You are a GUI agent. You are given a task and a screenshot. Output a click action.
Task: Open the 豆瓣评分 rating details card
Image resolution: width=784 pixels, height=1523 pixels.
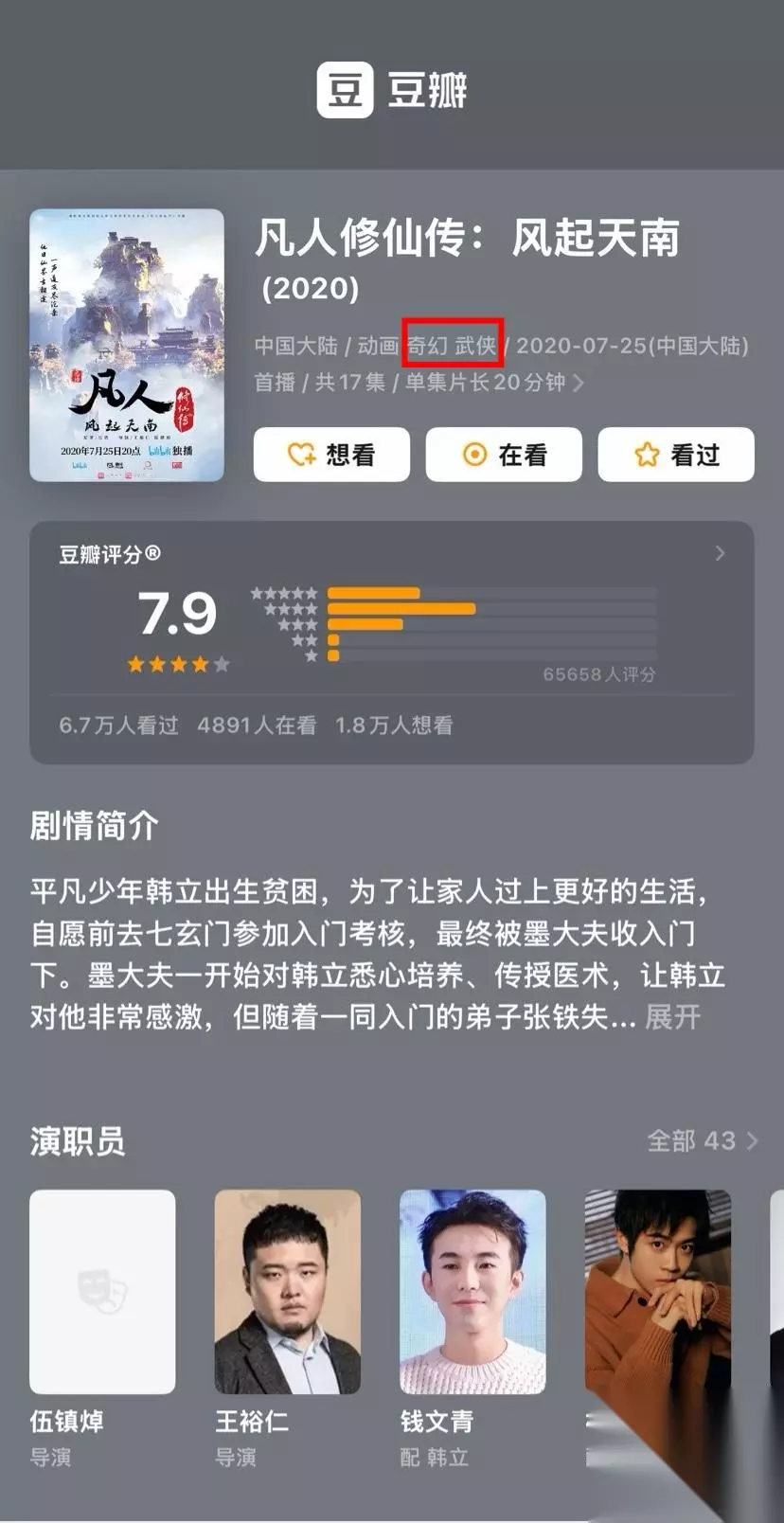point(392,642)
